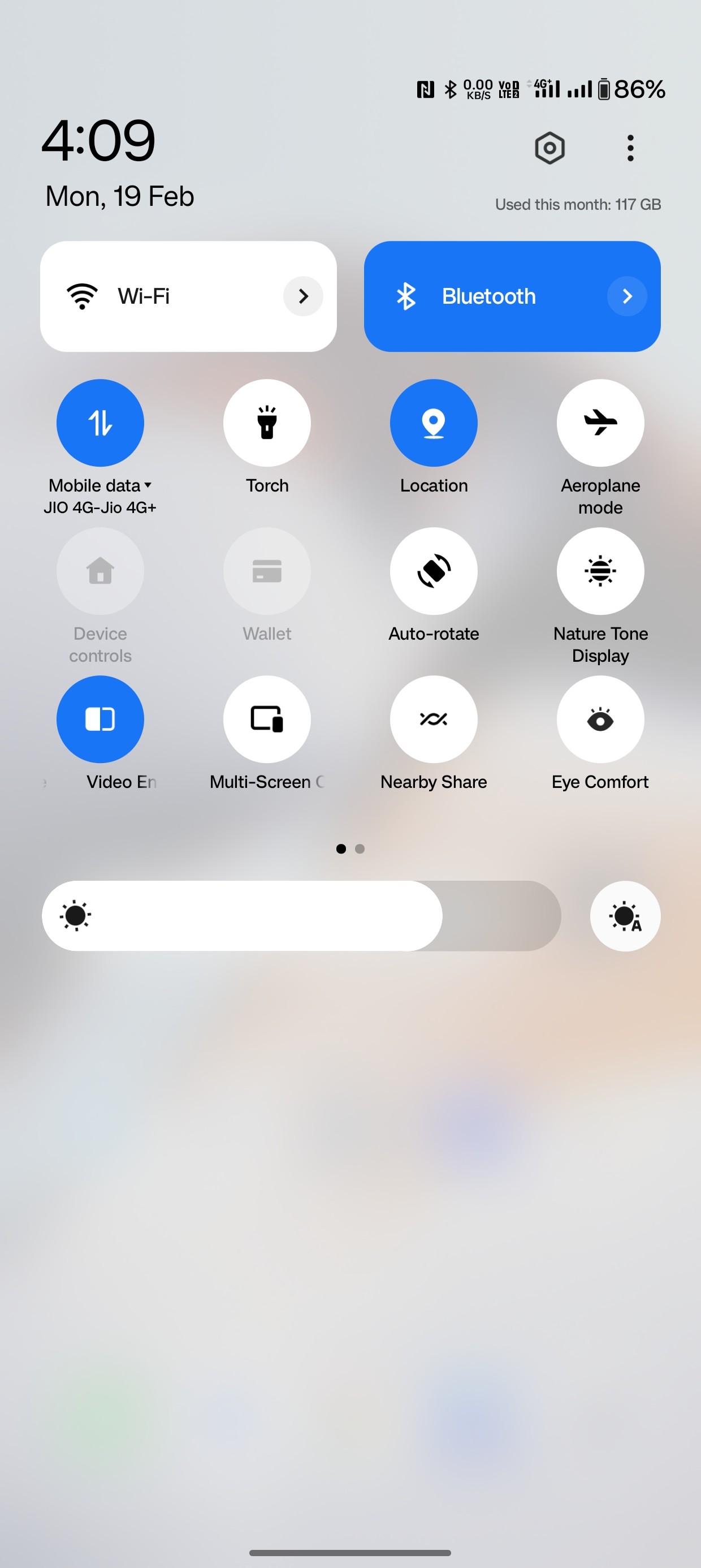Screen dimensions: 701x1568
Task: Enable automatic brightness
Action: coord(625,915)
